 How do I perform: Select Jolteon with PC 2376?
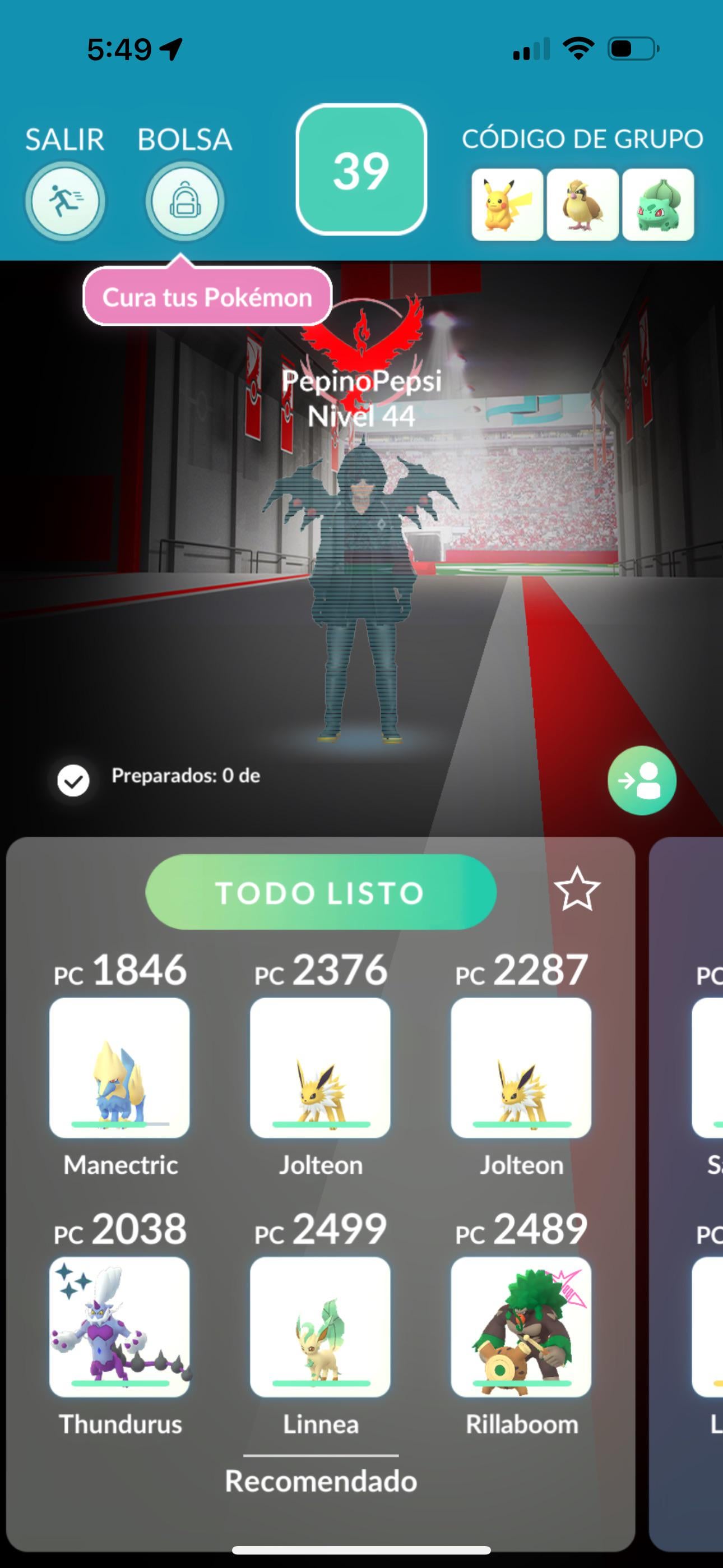[x=320, y=1067]
